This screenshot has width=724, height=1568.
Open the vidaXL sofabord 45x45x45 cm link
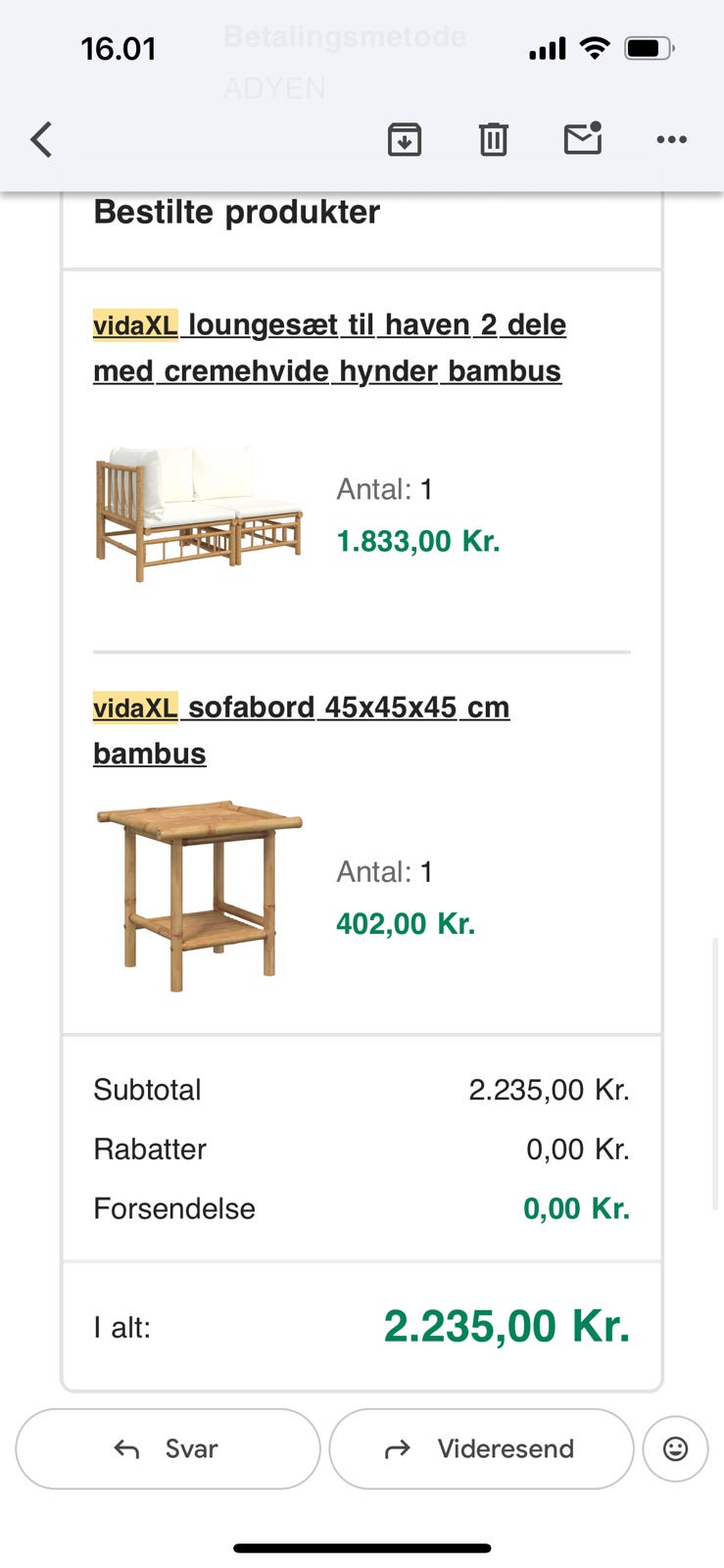tap(301, 730)
